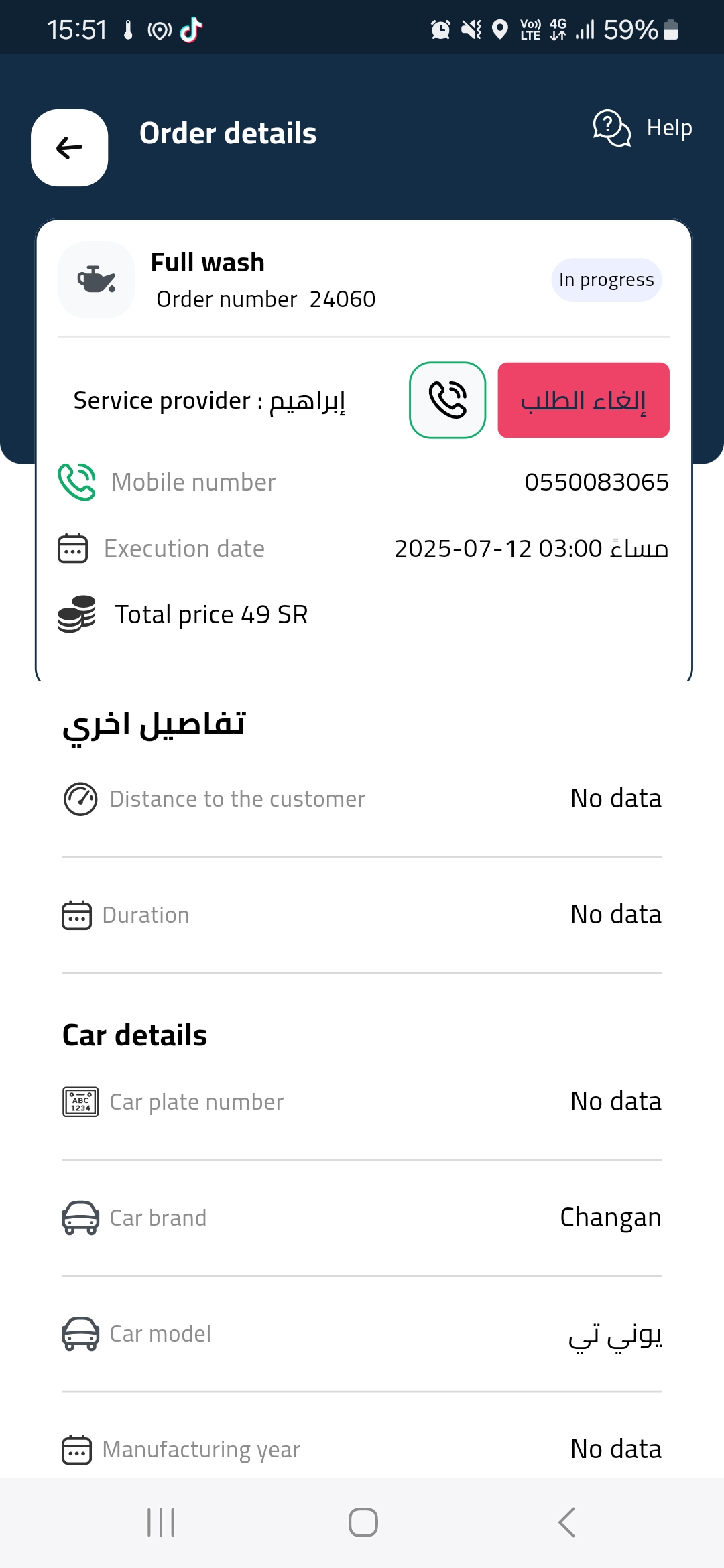Go back using the arrow button
Image resolution: width=724 pixels, height=1568 pixels.
(70, 147)
